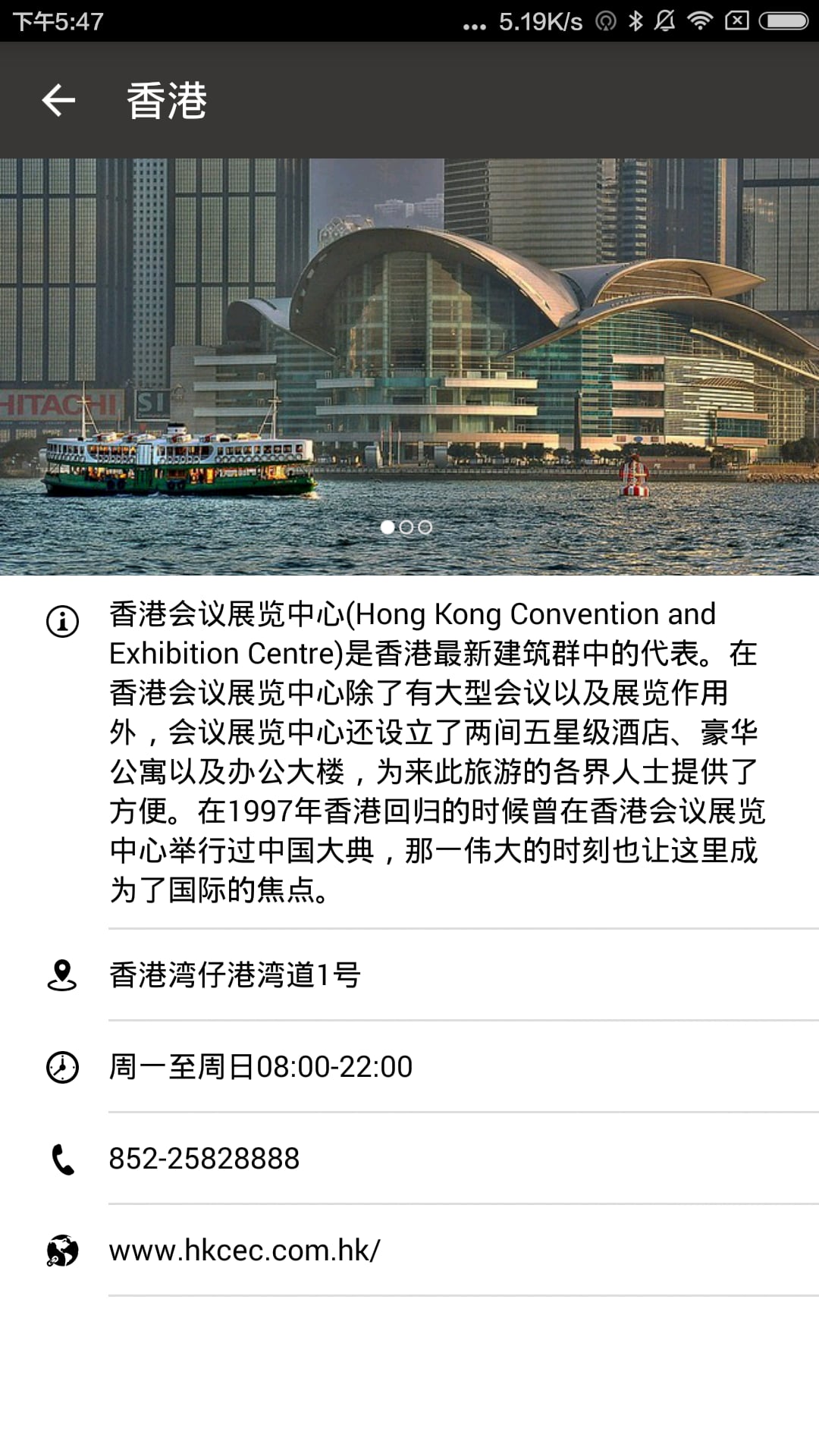
Task: Tap the convention centre banner photo
Action: [409, 341]
